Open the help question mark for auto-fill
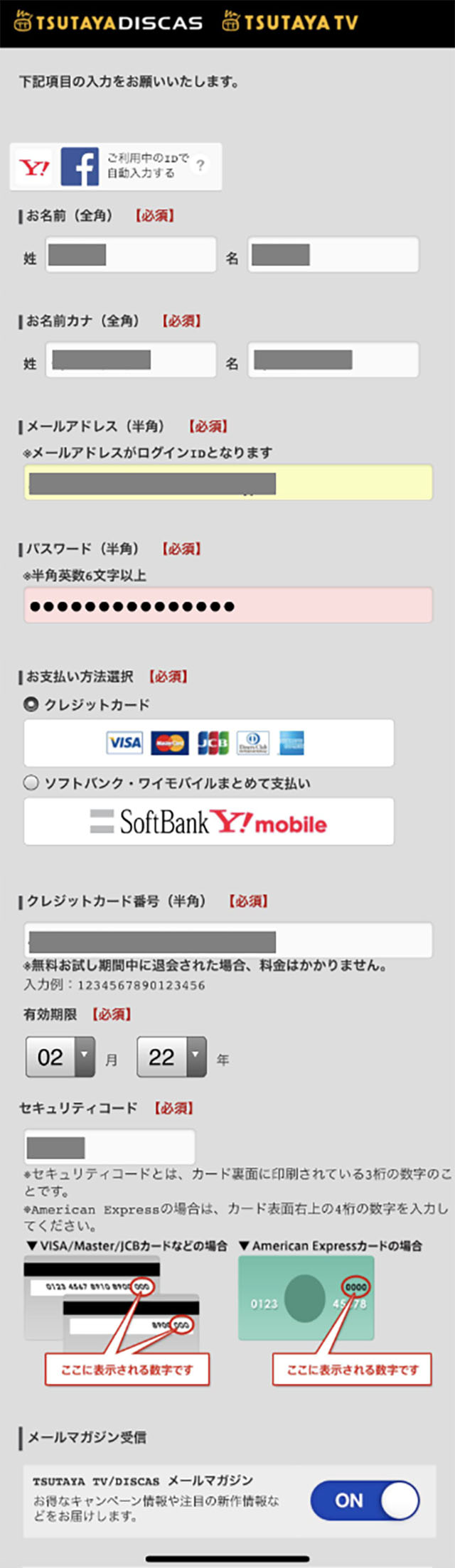 (200, 166)
